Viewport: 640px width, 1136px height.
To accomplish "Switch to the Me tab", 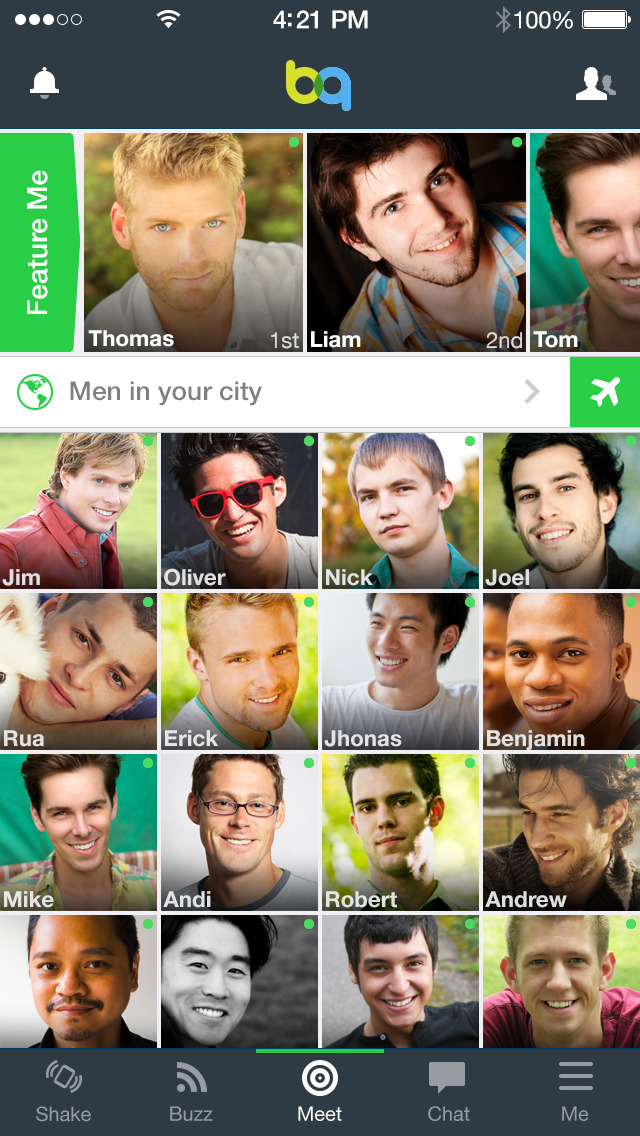I will (x=575, y=1092).
